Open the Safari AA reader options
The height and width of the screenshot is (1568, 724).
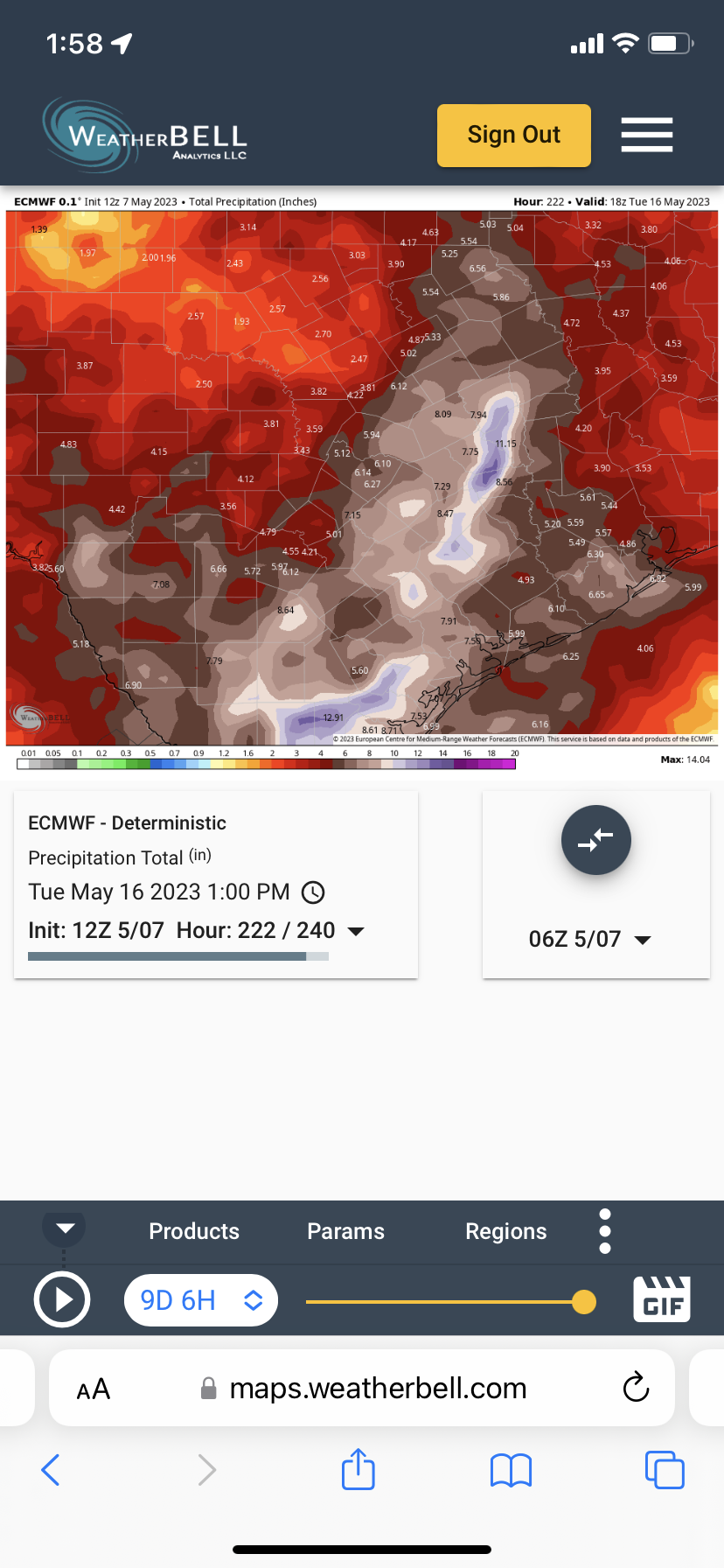94,1389
